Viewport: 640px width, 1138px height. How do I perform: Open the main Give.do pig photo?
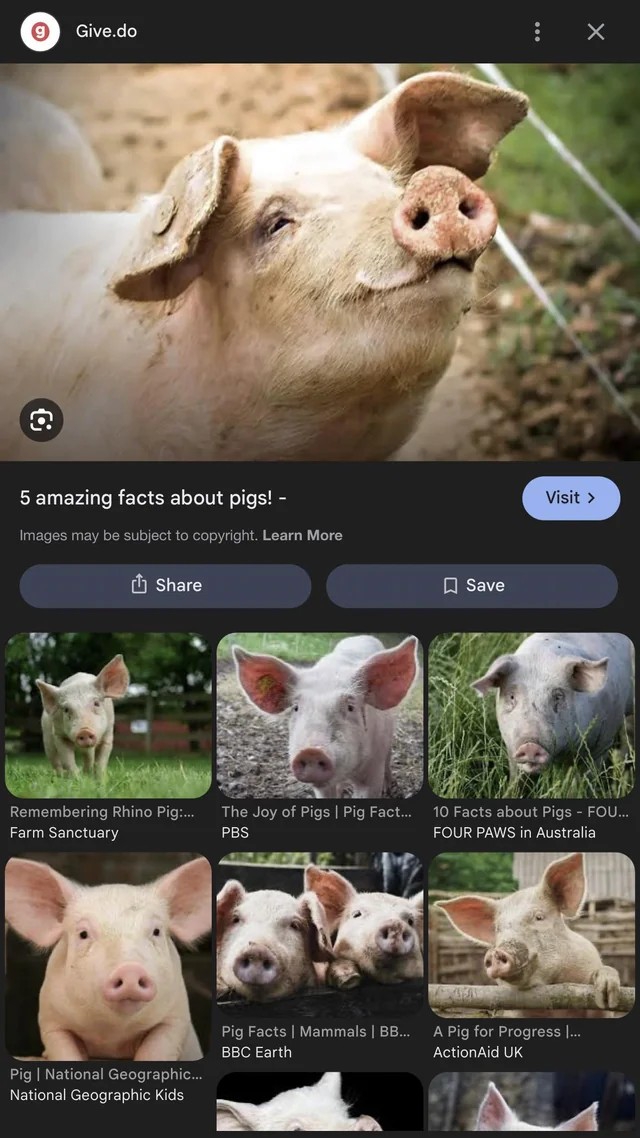(x=320, y=260)
